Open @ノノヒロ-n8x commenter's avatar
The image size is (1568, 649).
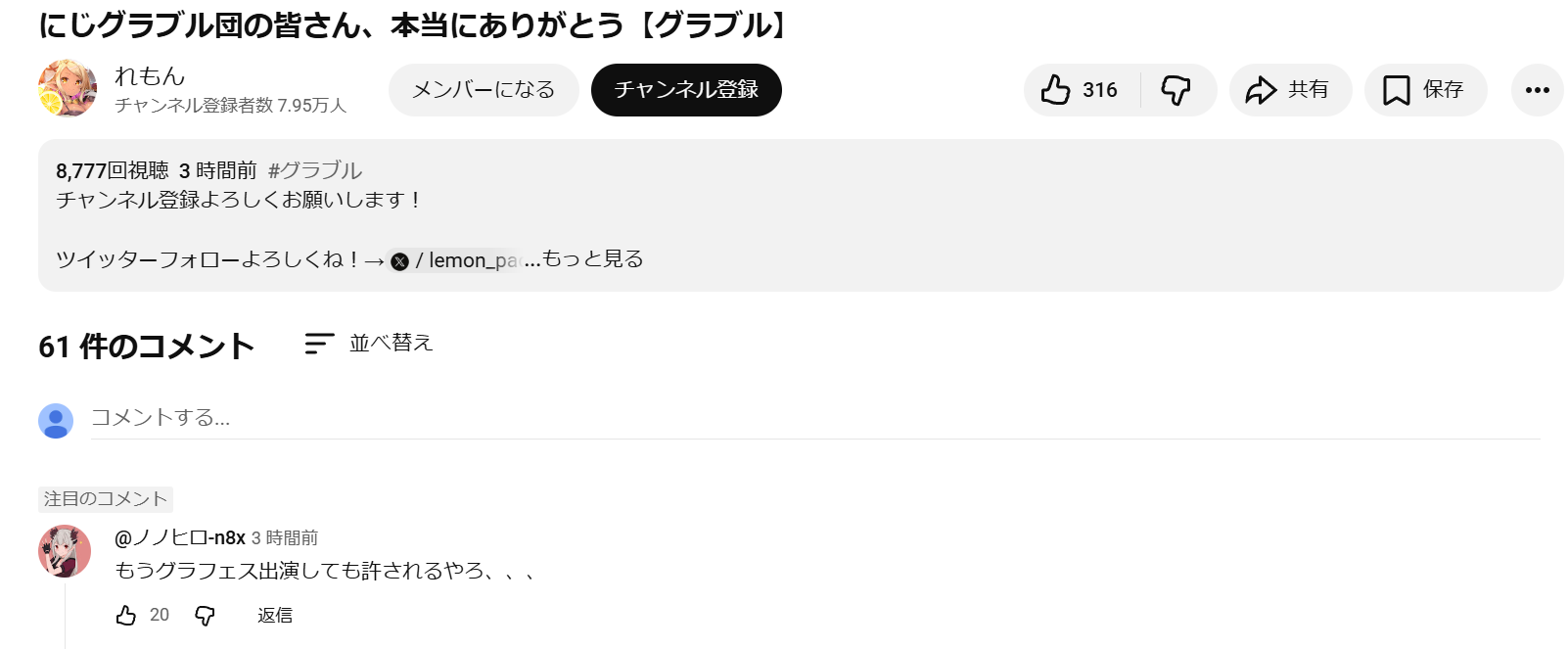[65, 551]
